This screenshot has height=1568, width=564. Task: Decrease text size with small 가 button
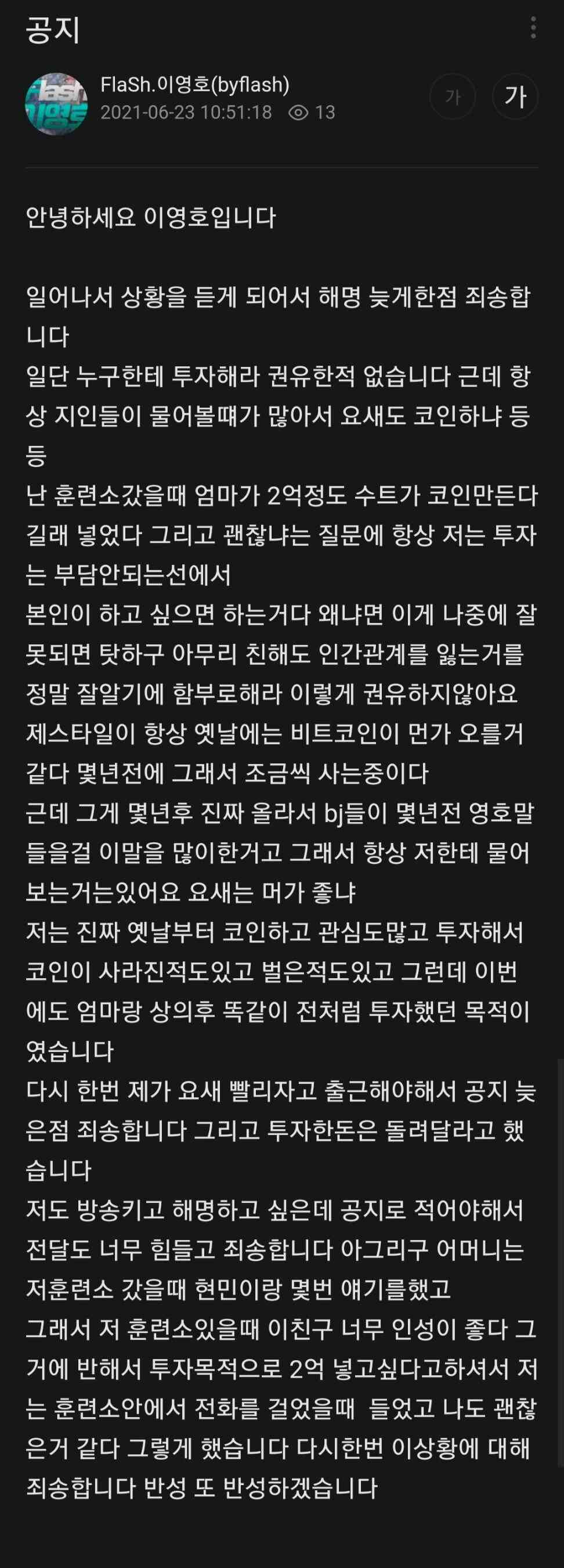[x=453, y=96]
